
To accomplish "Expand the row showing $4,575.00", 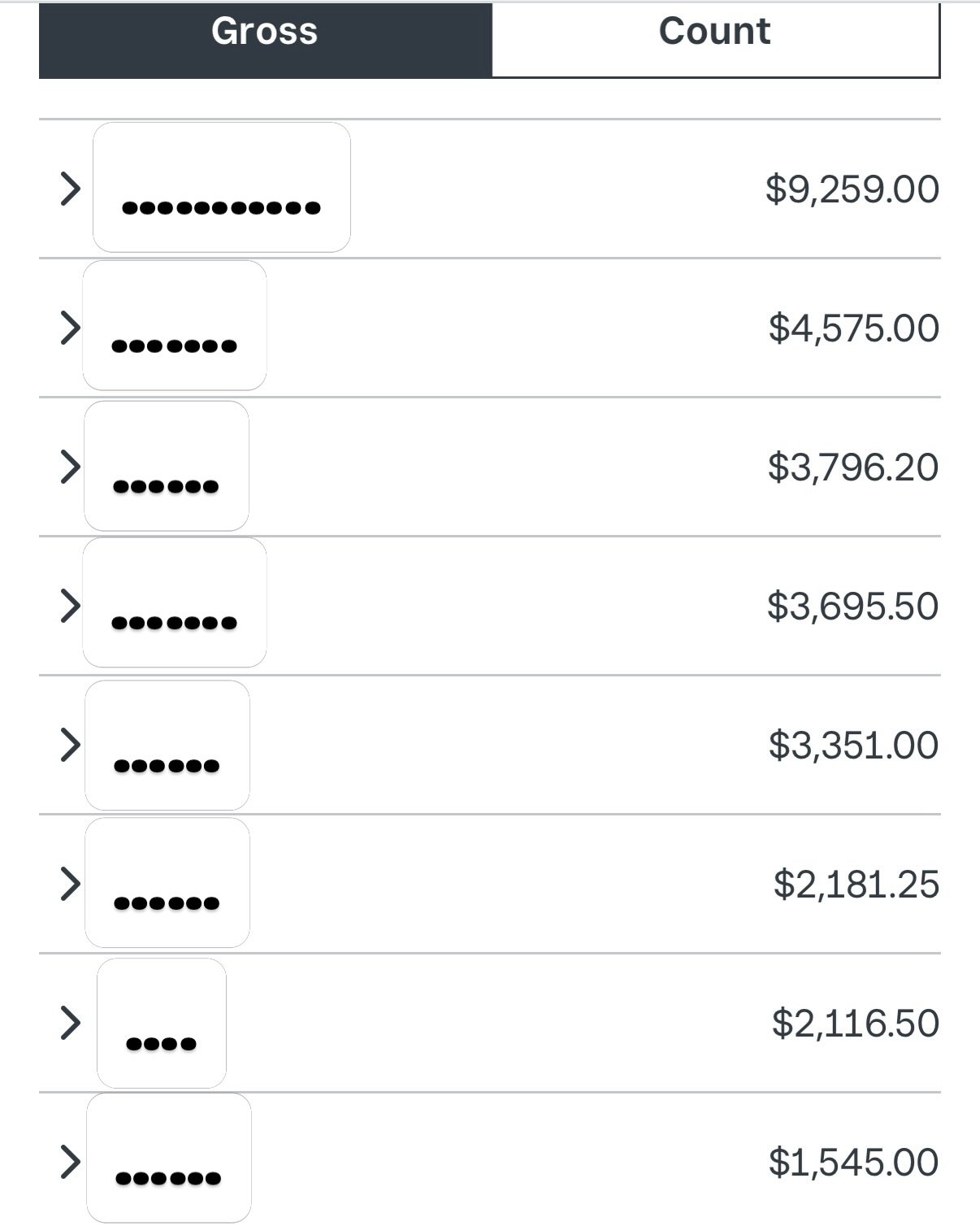I will 71,328.
